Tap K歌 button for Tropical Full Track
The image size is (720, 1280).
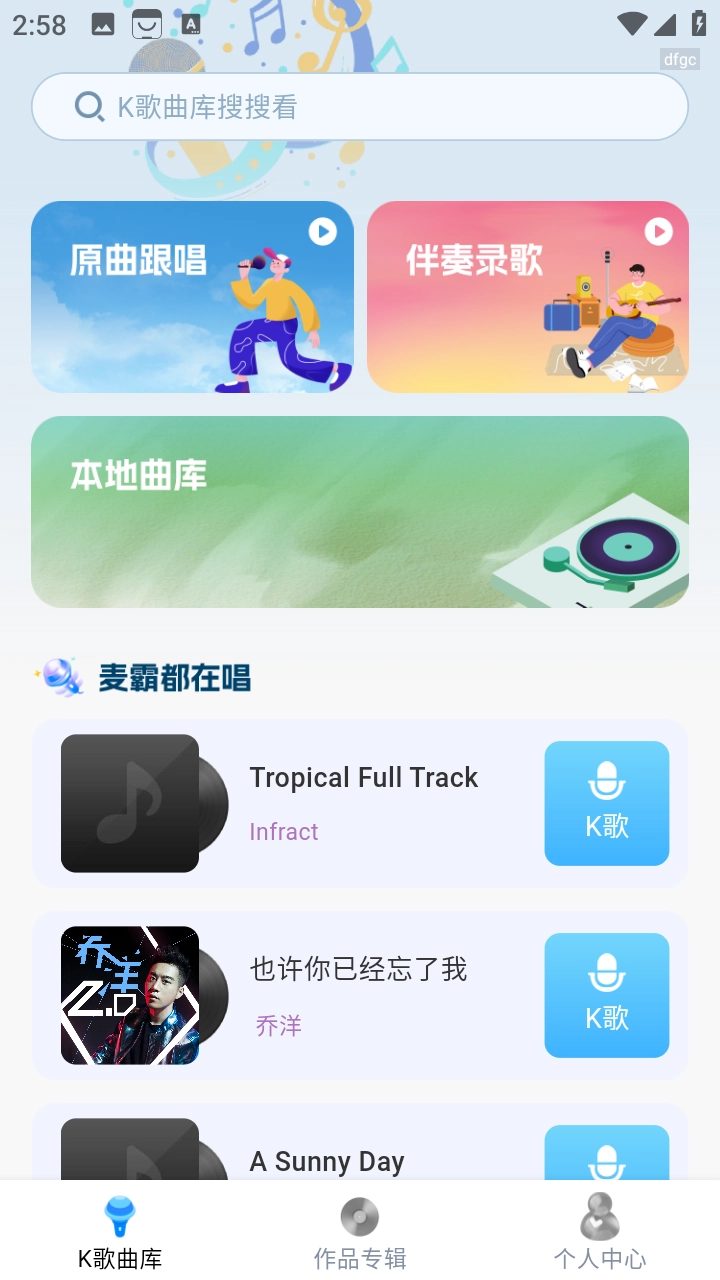point(606,803)
